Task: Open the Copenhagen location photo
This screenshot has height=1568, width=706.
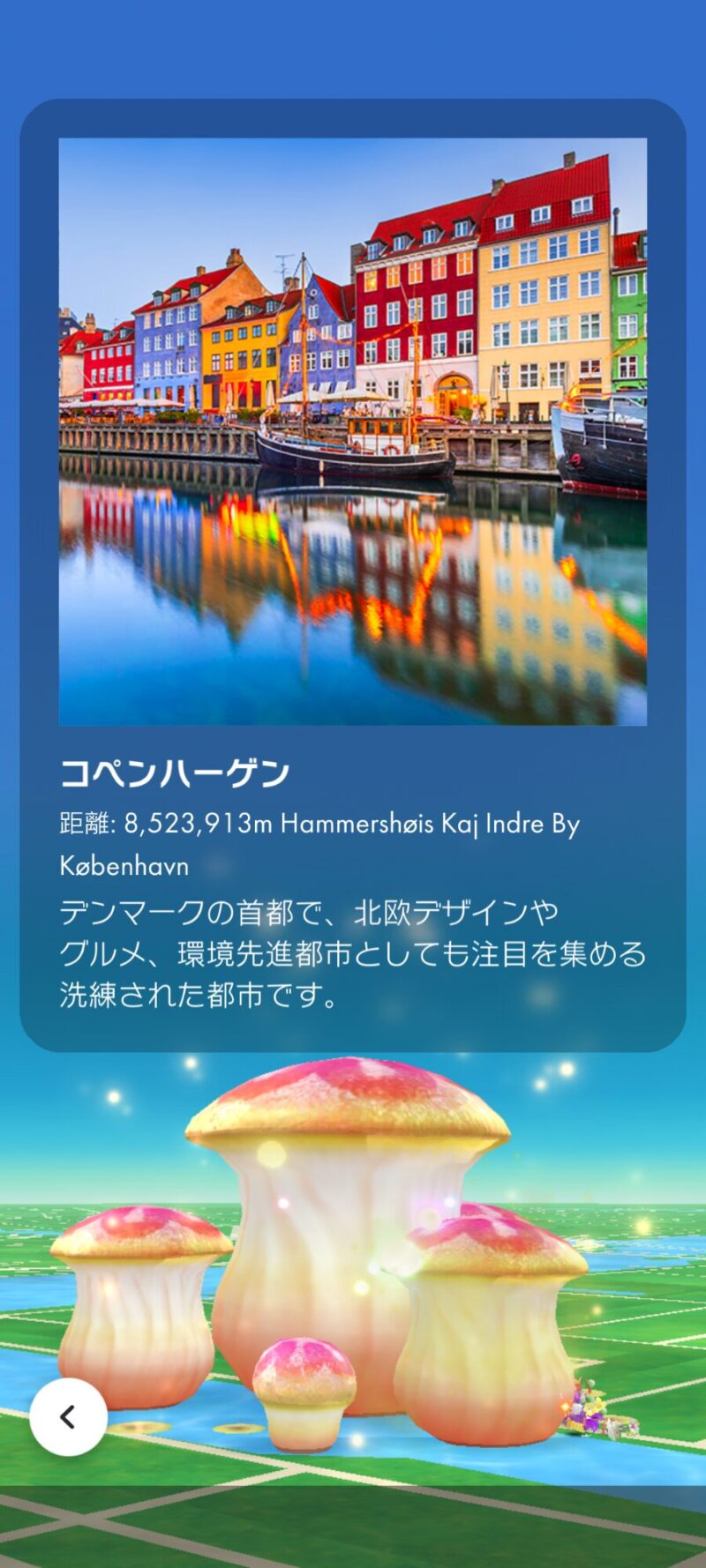Action: [x=352, y=431]
